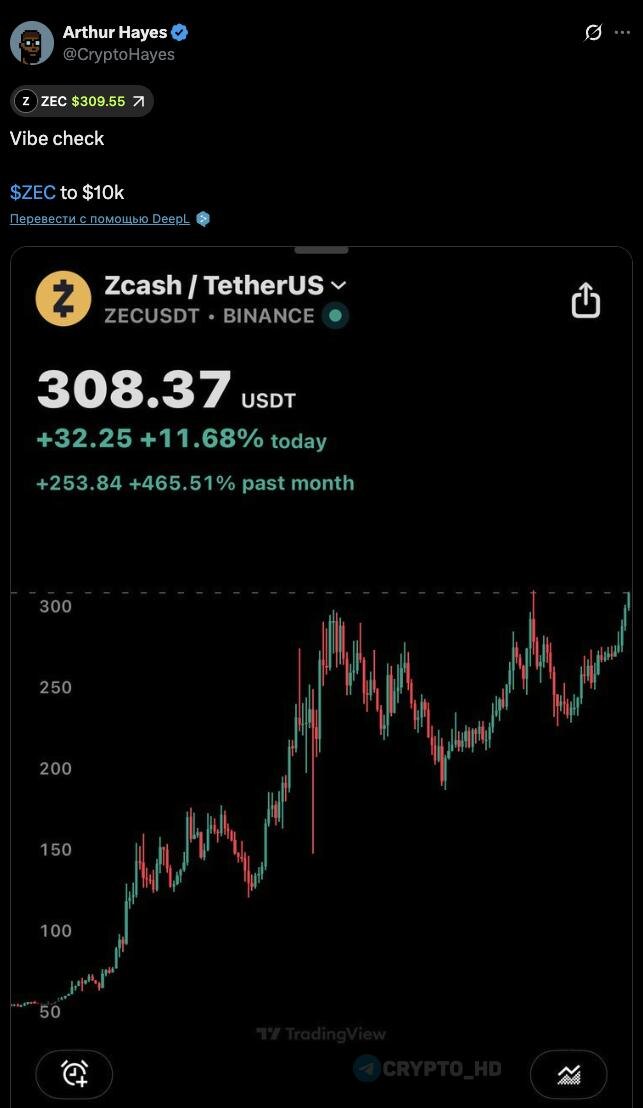
Task: Open the @CryptoHayes profile name
Action: (x=119, y=54)
